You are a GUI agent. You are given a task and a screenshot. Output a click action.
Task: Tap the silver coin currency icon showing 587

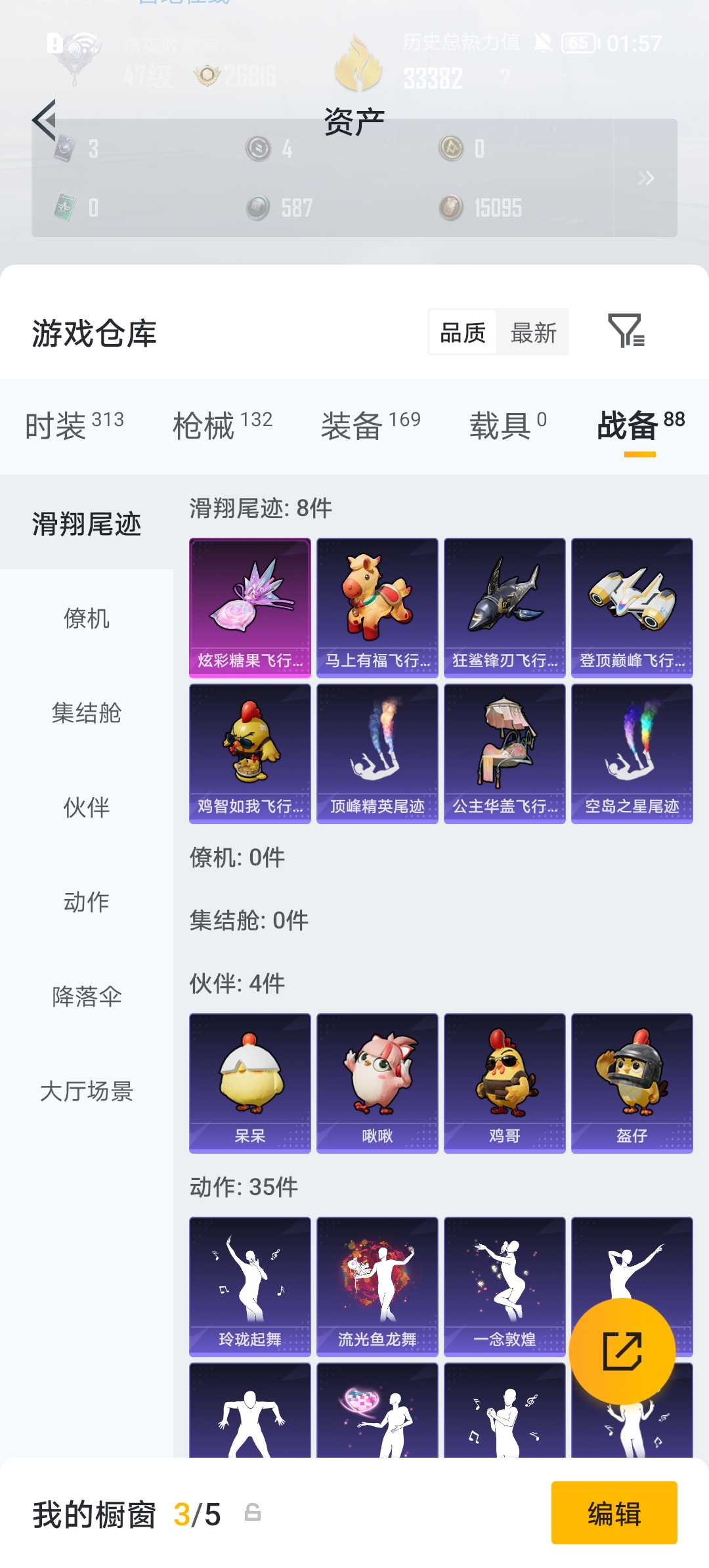[258, 207]
